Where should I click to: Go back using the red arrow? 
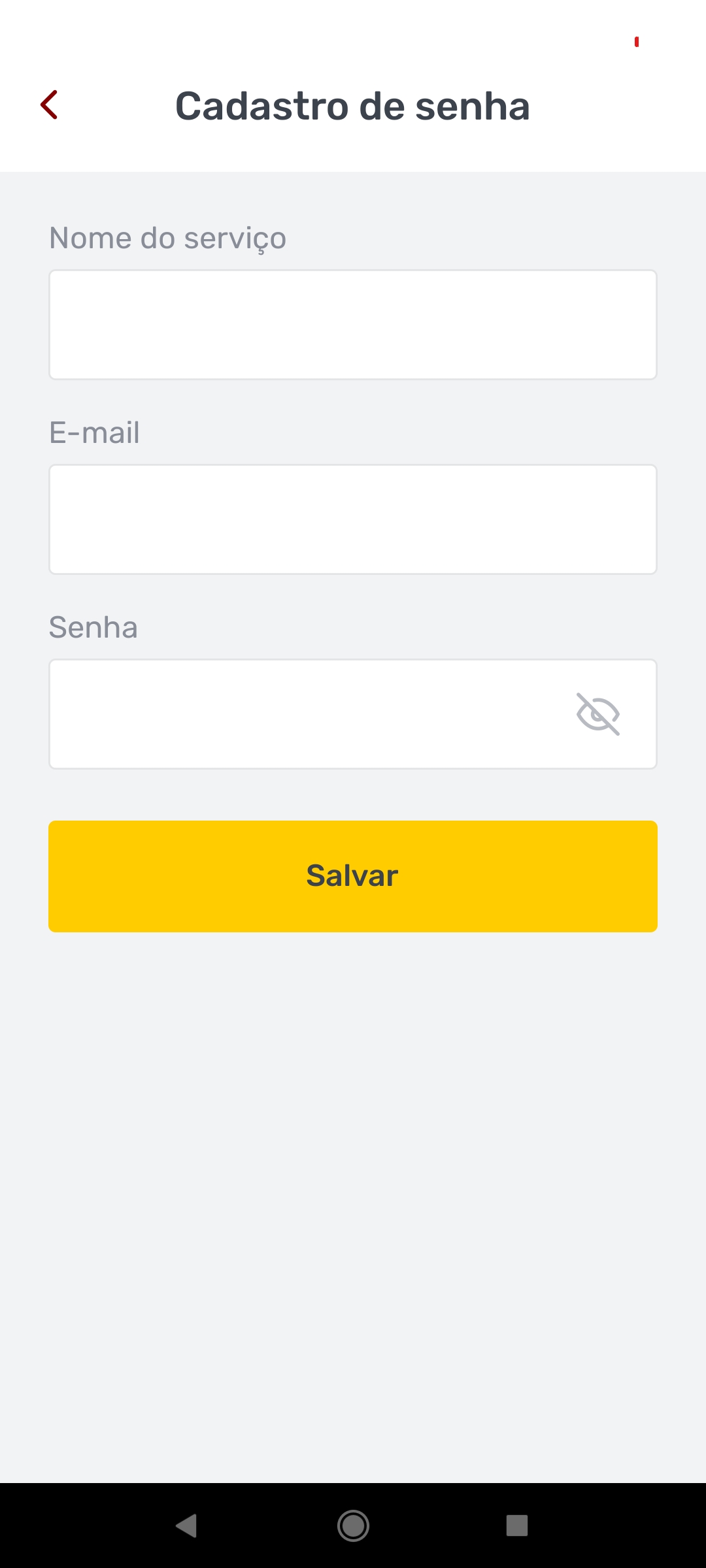pos(50,105)
